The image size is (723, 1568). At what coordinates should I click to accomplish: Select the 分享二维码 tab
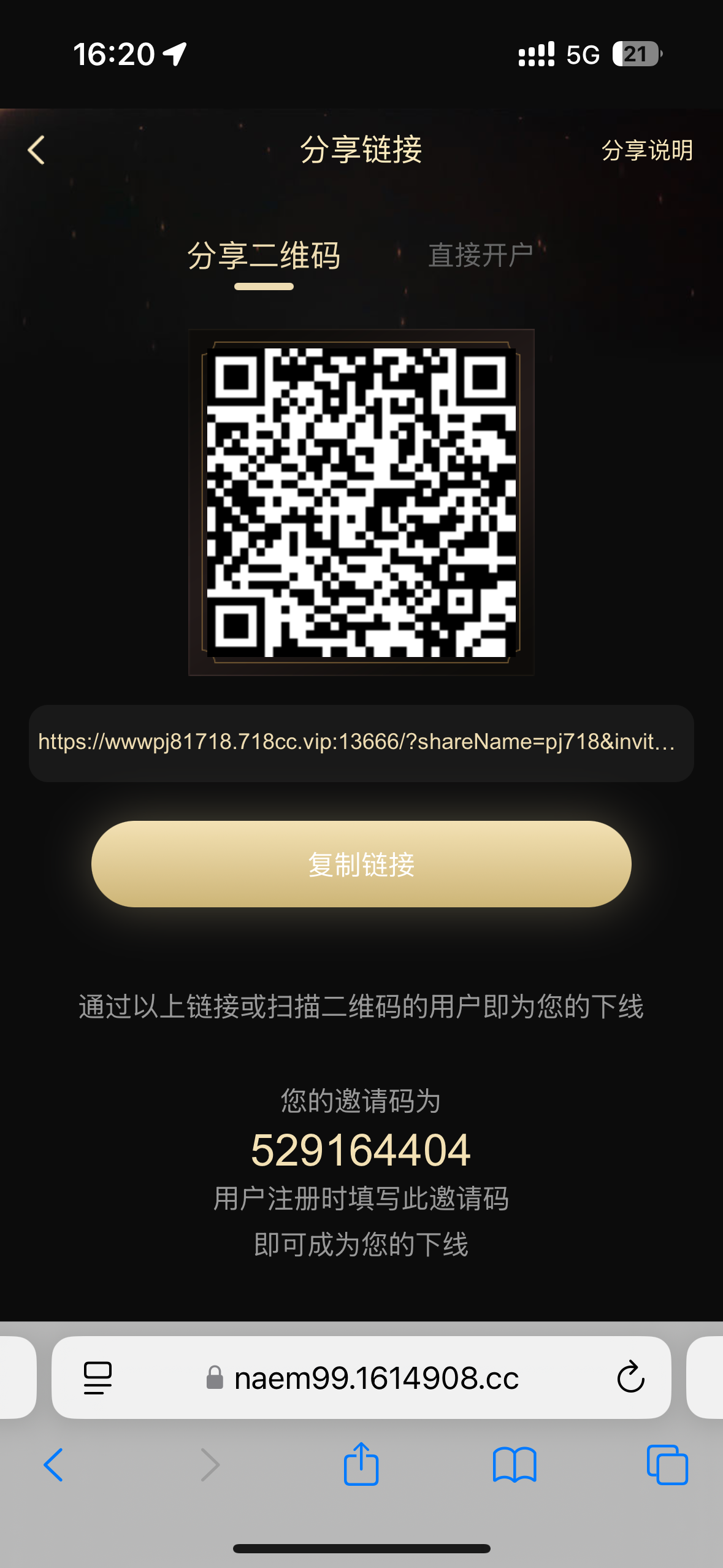point(265,256)
